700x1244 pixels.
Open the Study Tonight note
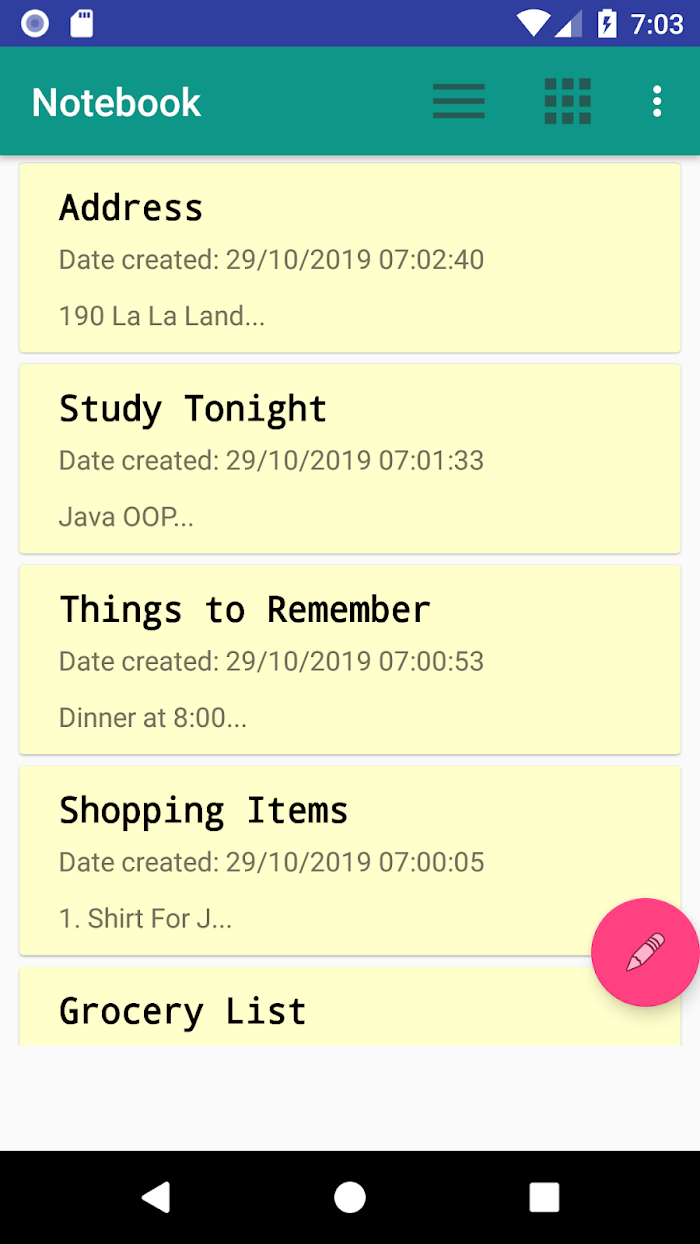coord(350,459)
